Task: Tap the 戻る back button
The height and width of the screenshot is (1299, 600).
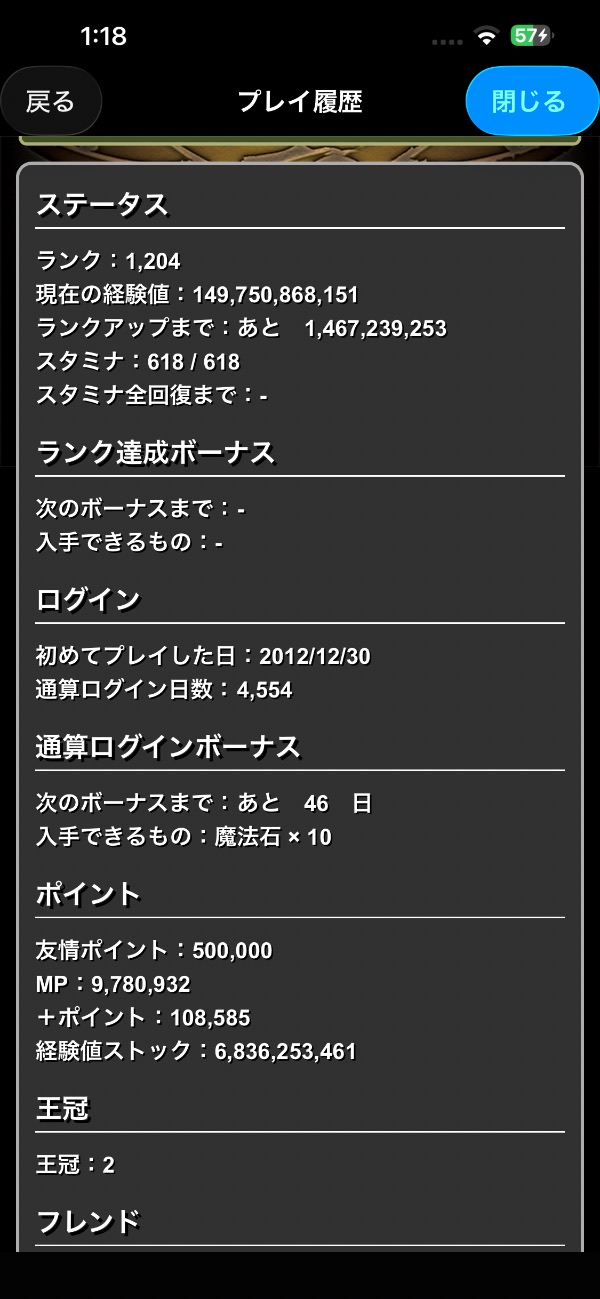Action: point(51,101)
